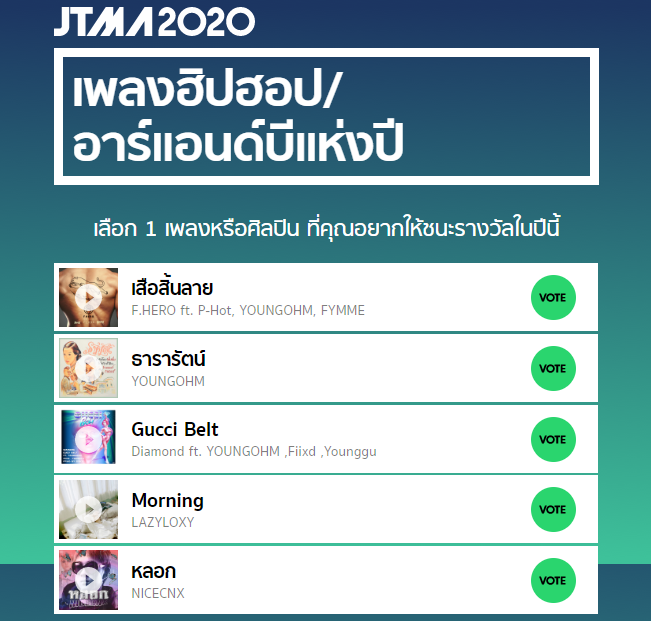
Task: Vote for ธารารัตน์ by YOUNGOHM
Action: pos(553,368)
